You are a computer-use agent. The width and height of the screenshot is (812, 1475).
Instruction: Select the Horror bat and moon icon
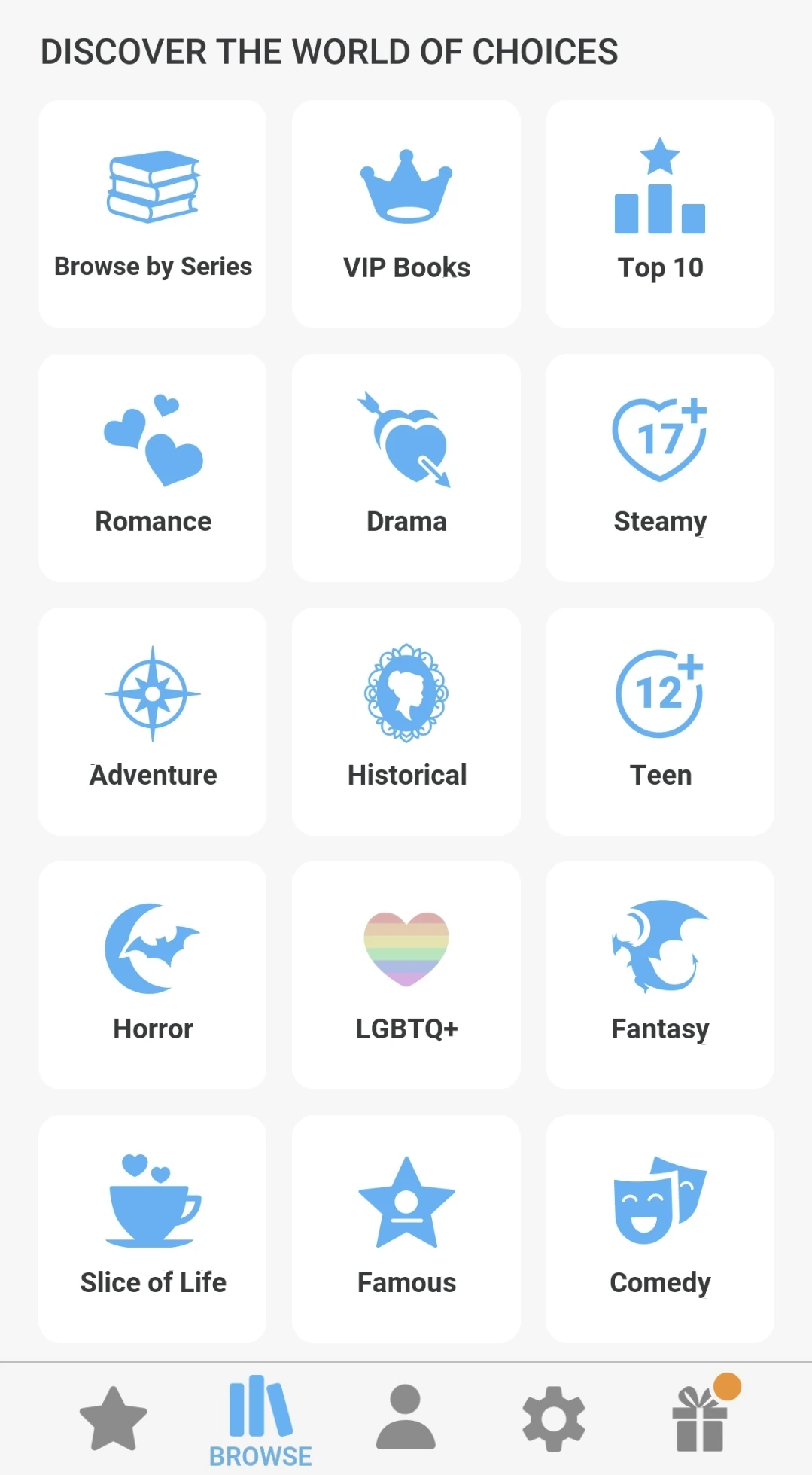click(153, 947)
